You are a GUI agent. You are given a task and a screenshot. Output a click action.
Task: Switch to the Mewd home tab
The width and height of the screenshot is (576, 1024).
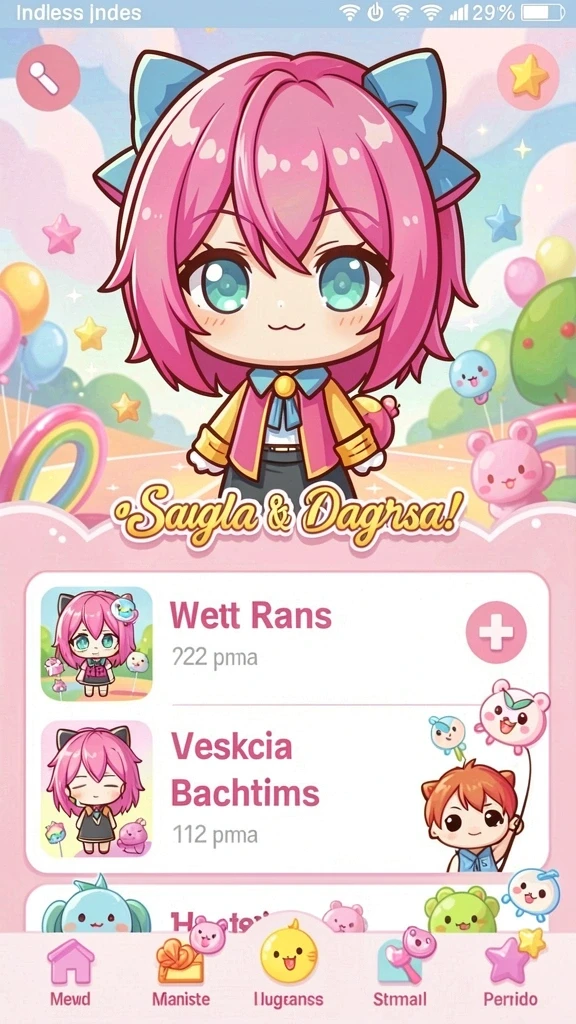[x=70, y=973]
